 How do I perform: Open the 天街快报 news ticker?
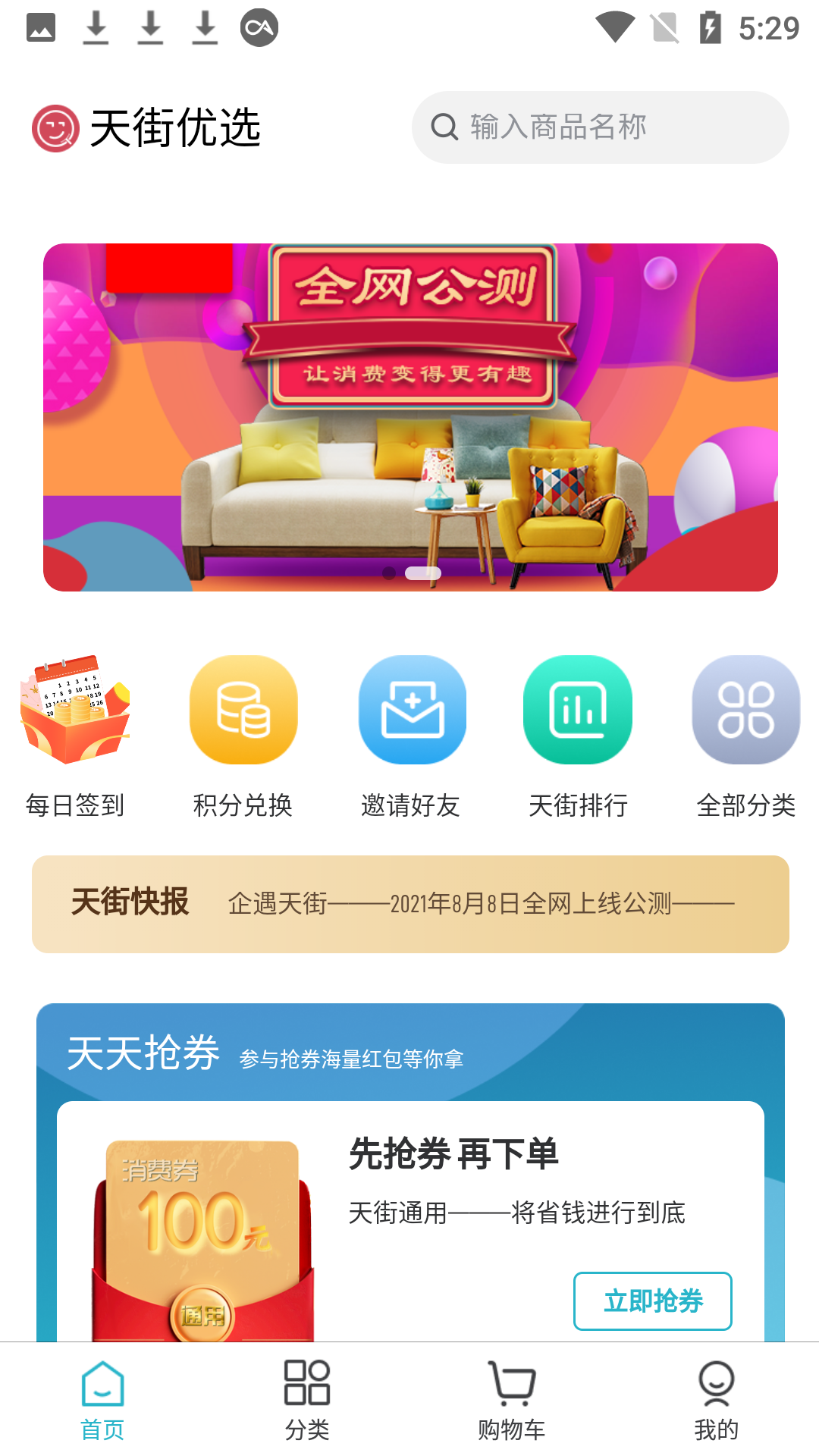coord(410,904)
